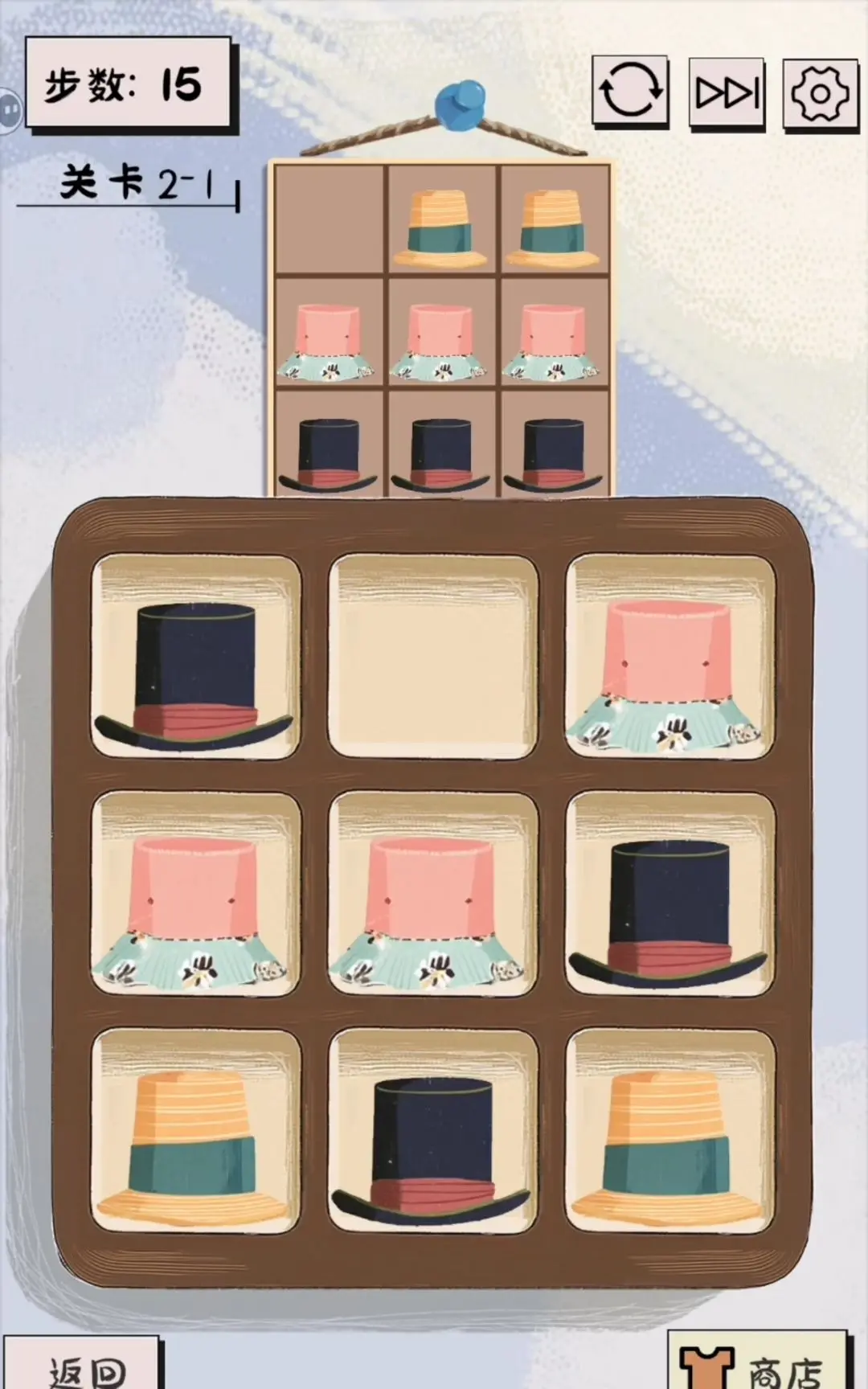Move the pink hat right of the empty slot
Image resolution: width=868 pixels, height=1389 pixels.
[x=669, y=657]
